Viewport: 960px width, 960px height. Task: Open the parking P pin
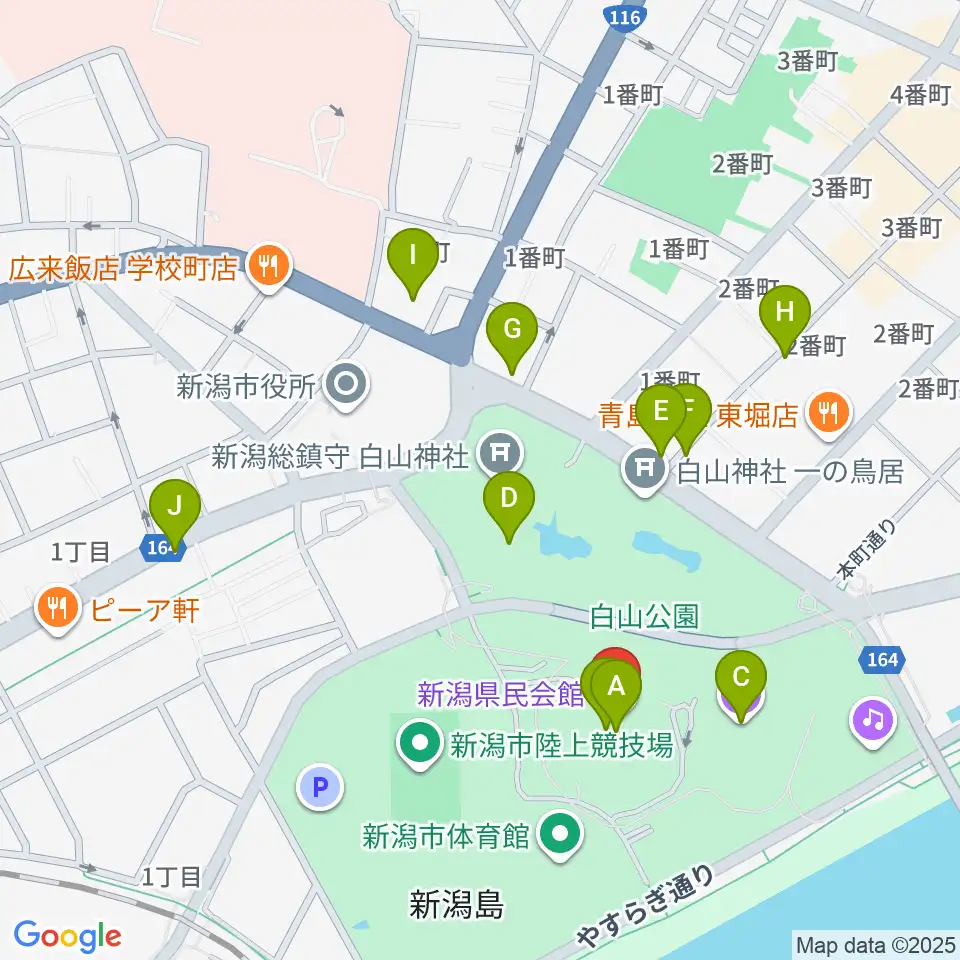pyautogui.click(x=320, y=787)
